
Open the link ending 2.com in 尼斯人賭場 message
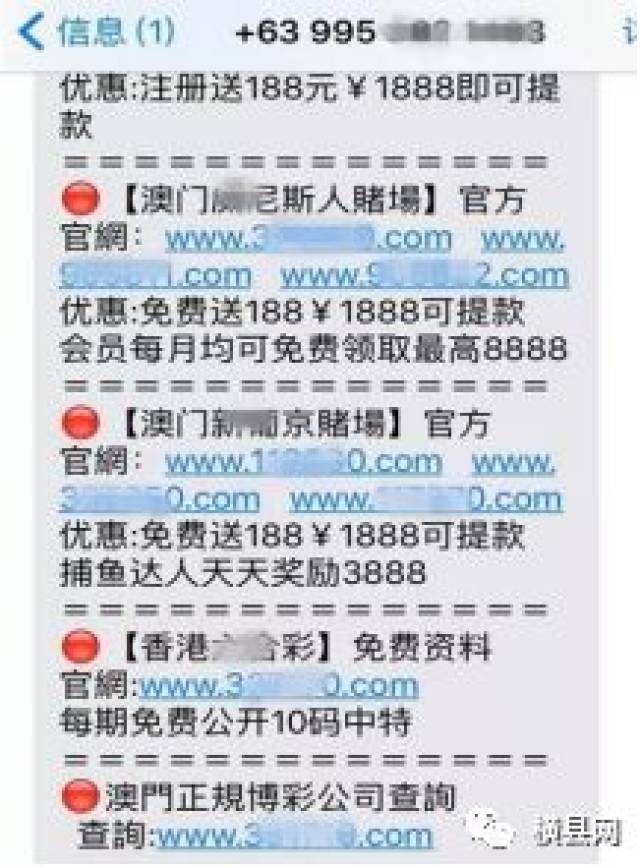(x=424, y=275)
